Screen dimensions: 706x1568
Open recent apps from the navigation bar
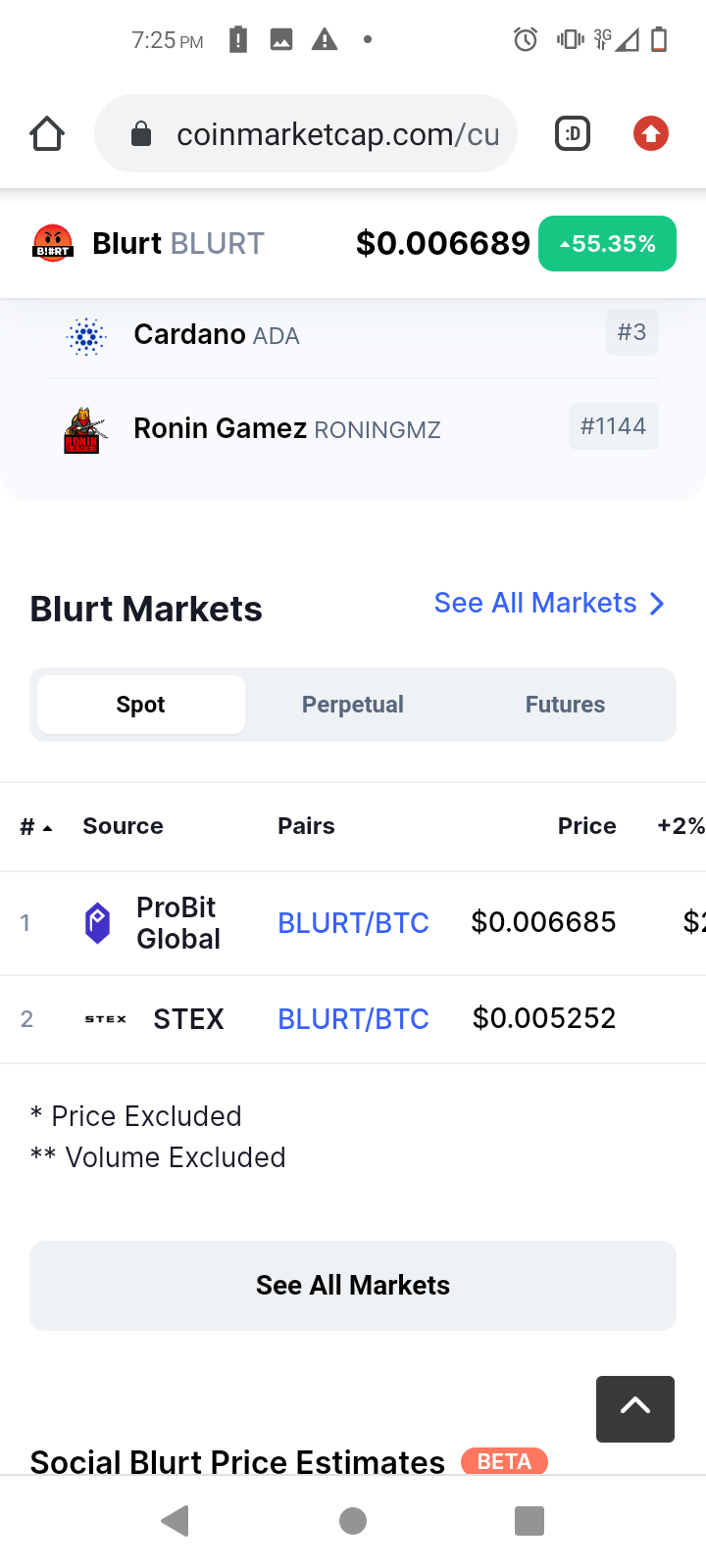pos(529,1521)
